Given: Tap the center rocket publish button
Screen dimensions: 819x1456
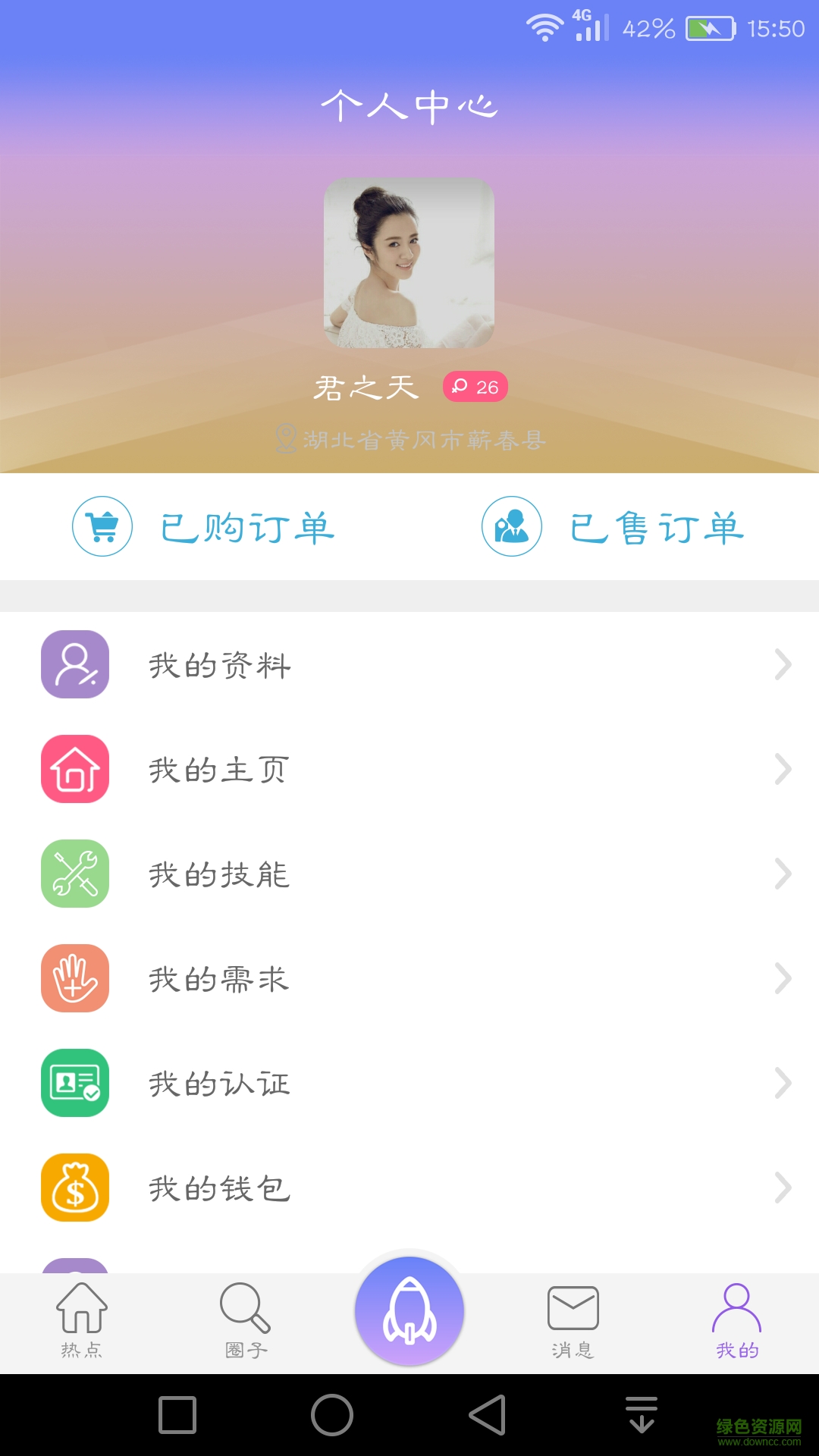Looking at the screenshot, I should click(409, 1311).
